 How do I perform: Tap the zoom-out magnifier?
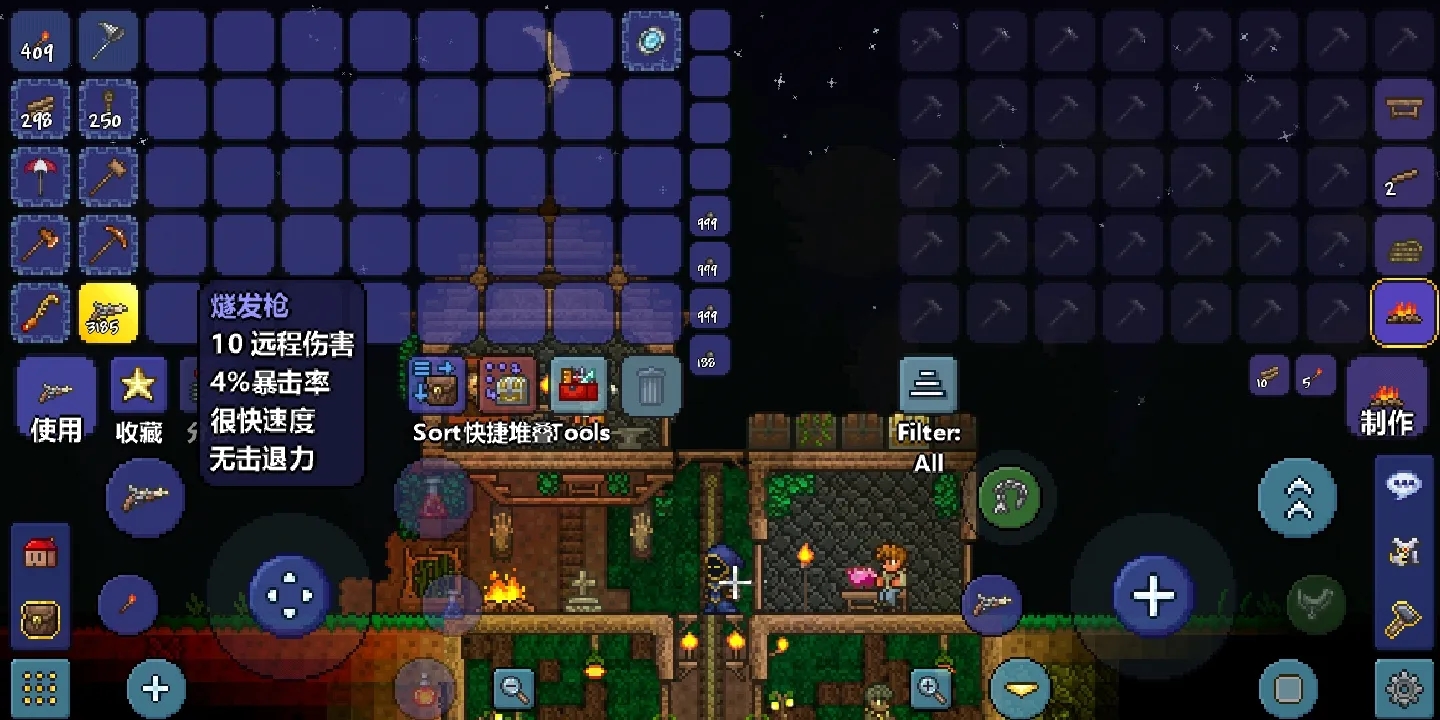(x=515, y=688)
